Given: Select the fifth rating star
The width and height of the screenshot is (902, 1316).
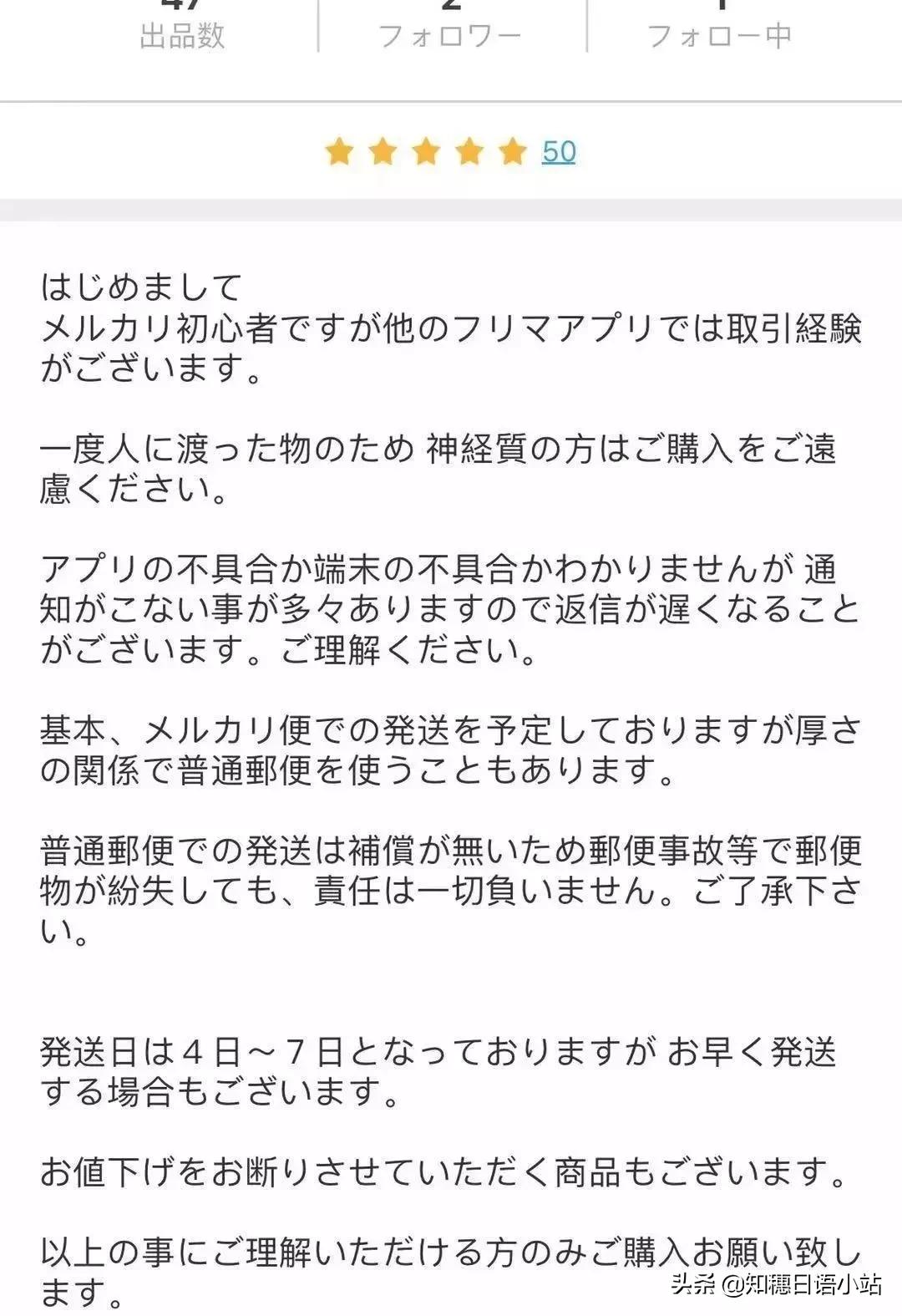Looking at the screenshot, I should [511, 153].
